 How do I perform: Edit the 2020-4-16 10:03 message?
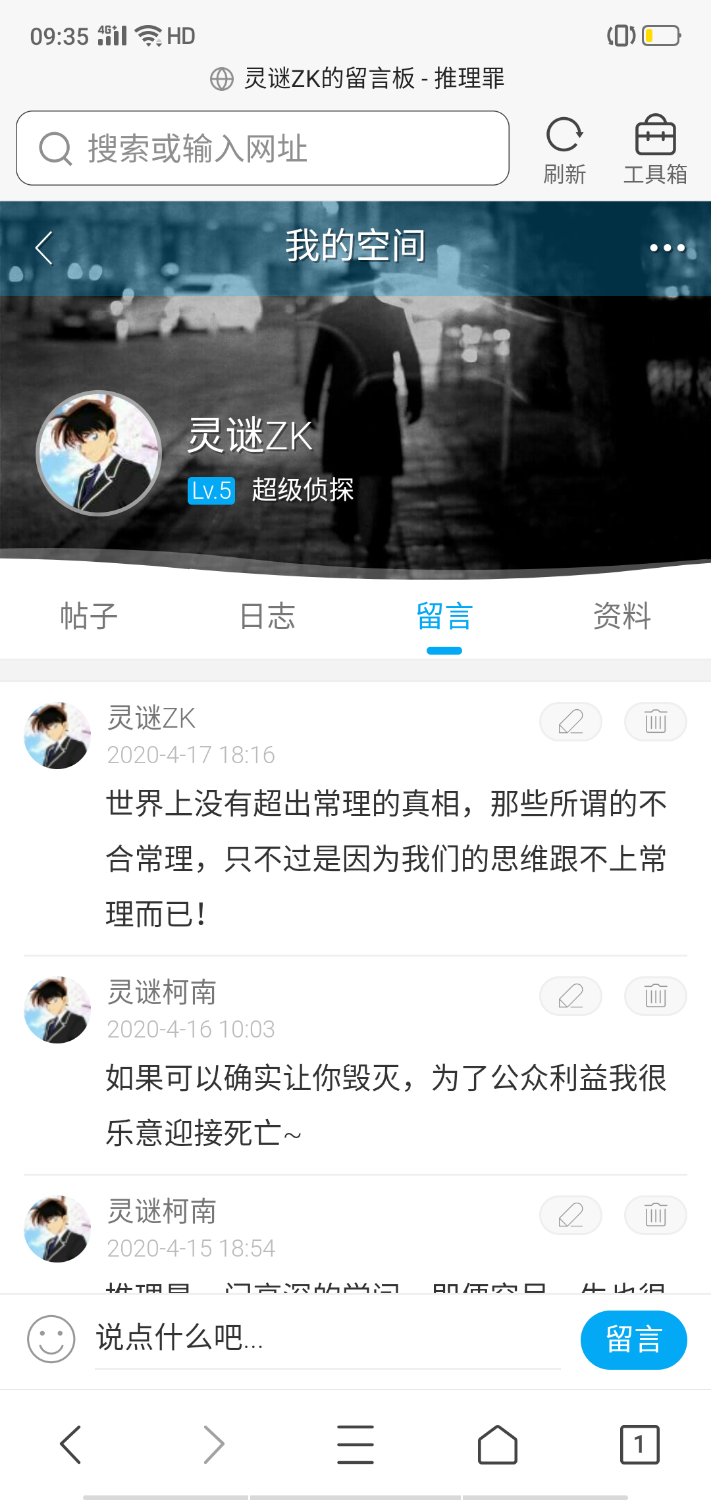(570, 996)
